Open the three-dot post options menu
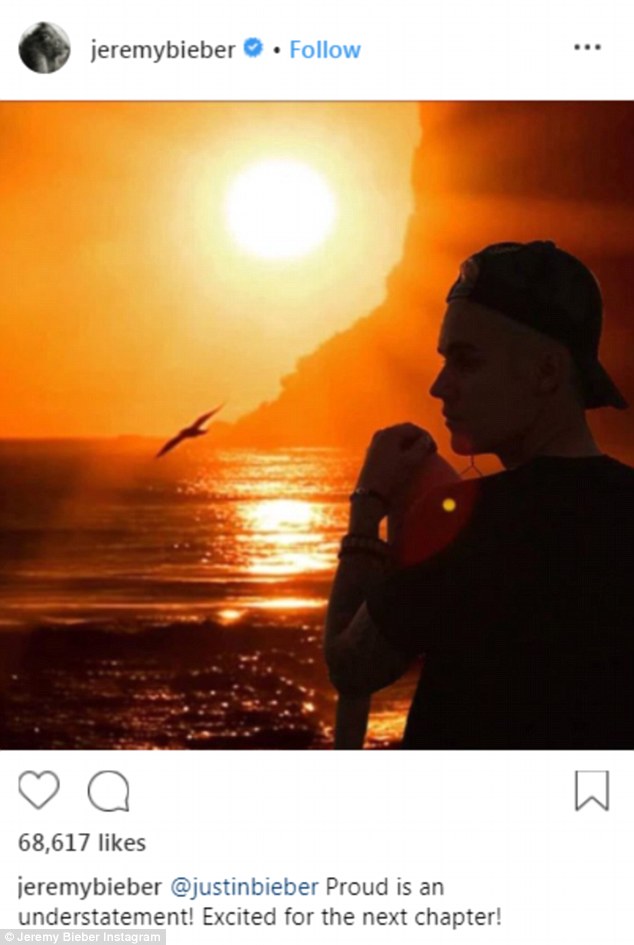634x945 pixels. tap(588, 48)
